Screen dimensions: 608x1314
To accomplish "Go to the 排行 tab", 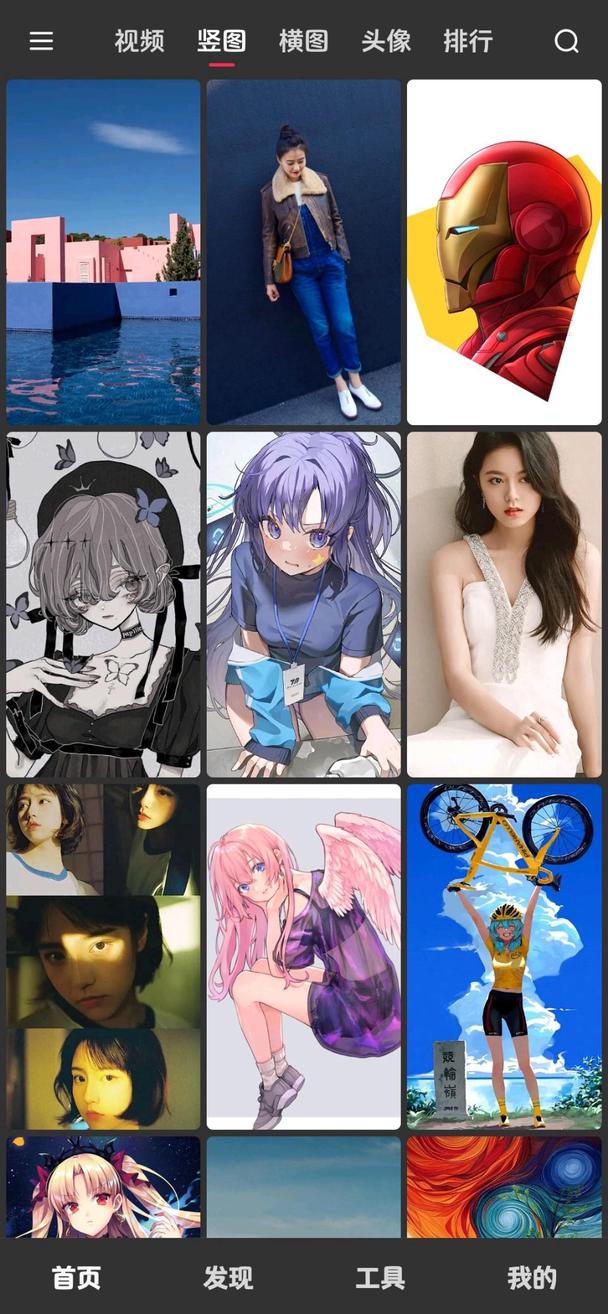I will 468,41.
